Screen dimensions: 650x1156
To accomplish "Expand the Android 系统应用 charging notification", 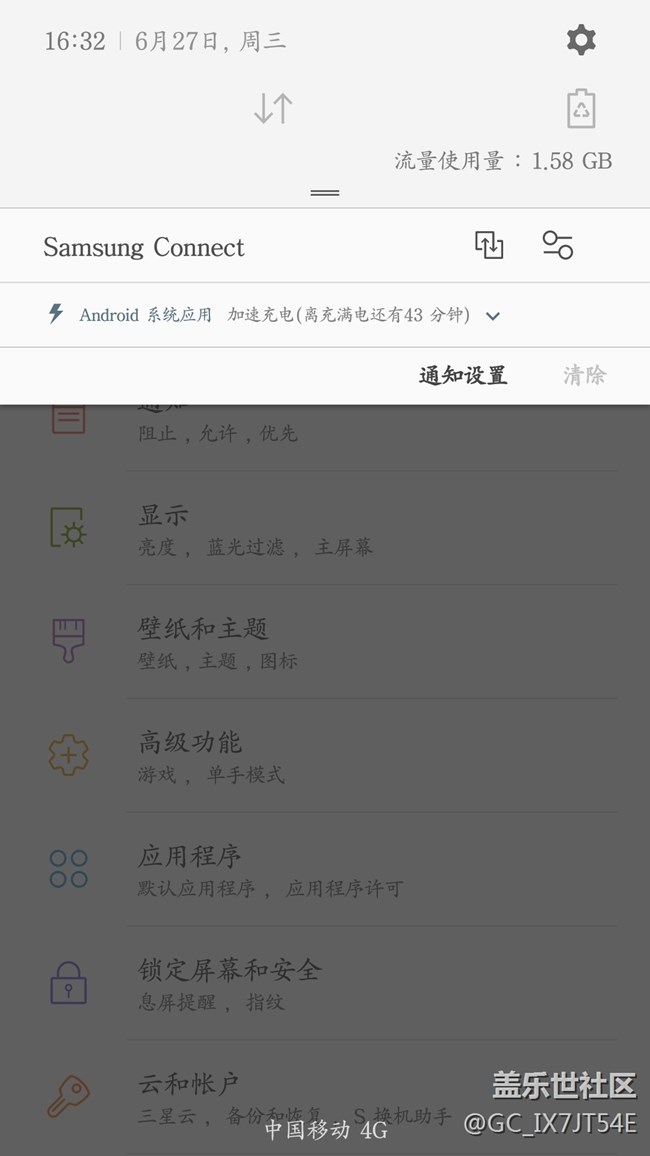I will tap(492, 316).
